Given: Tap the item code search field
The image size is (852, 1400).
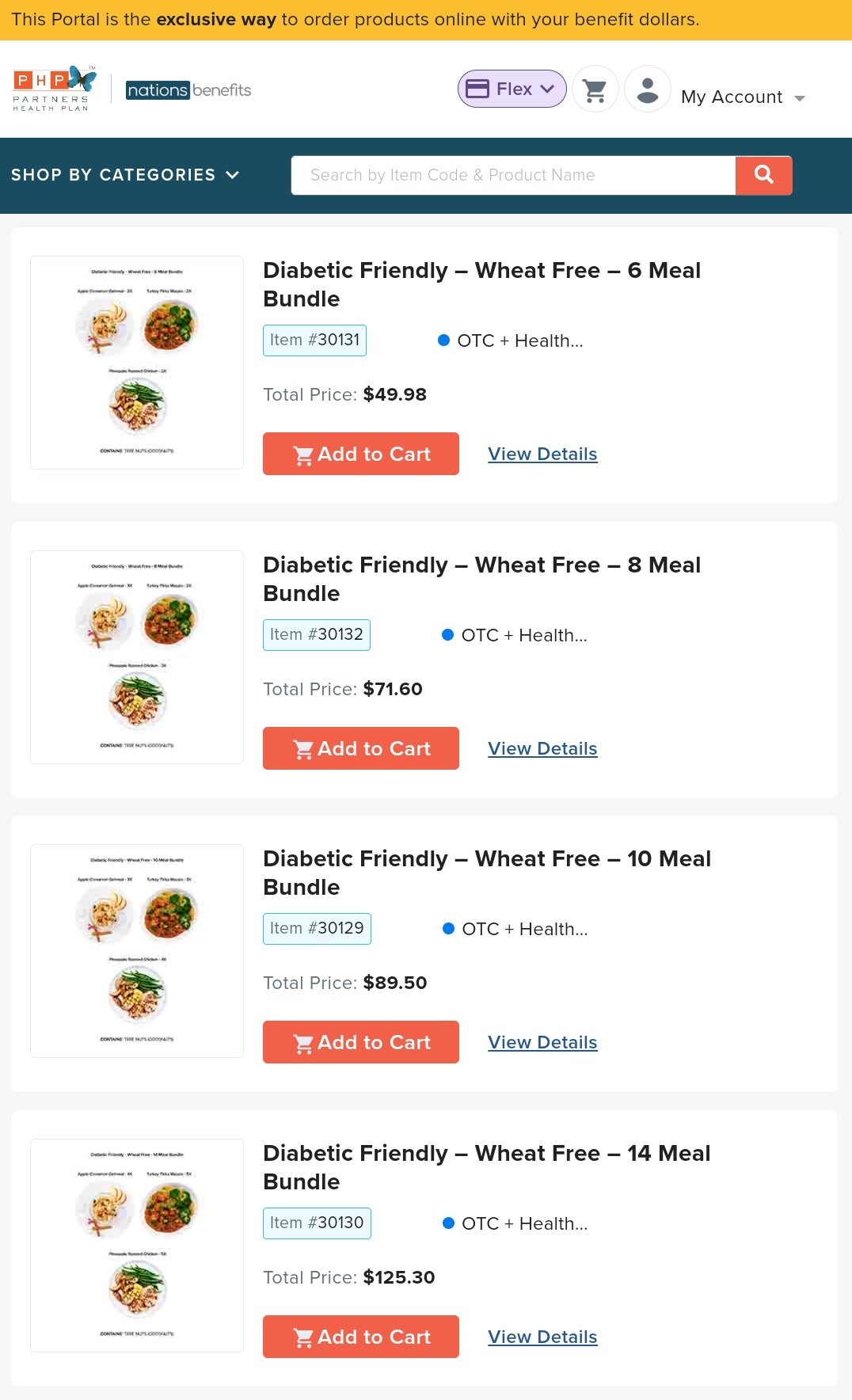Looking at the screenshot, I should 513,175.
